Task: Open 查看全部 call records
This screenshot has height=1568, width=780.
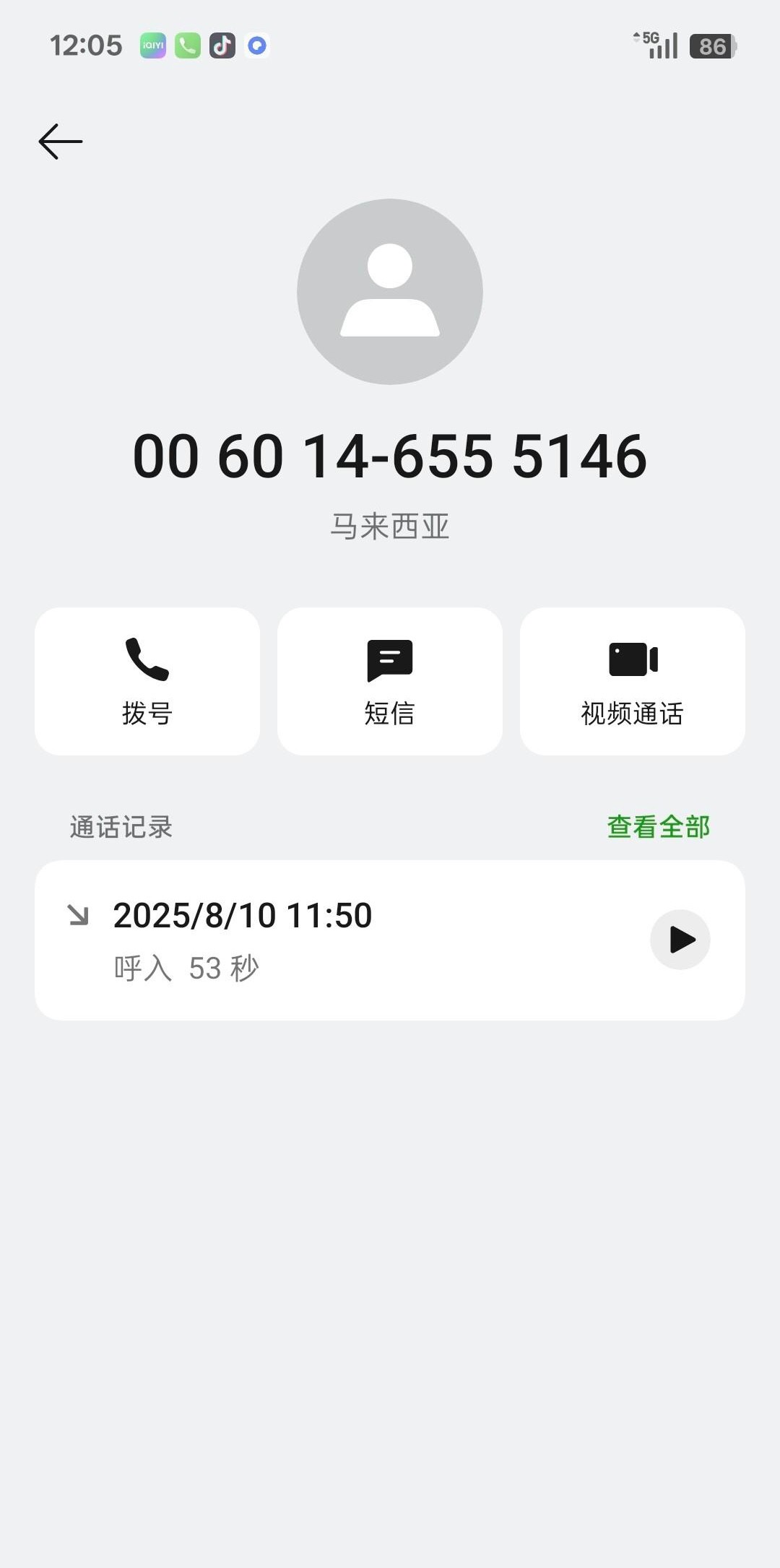Action: pos(658,827)
